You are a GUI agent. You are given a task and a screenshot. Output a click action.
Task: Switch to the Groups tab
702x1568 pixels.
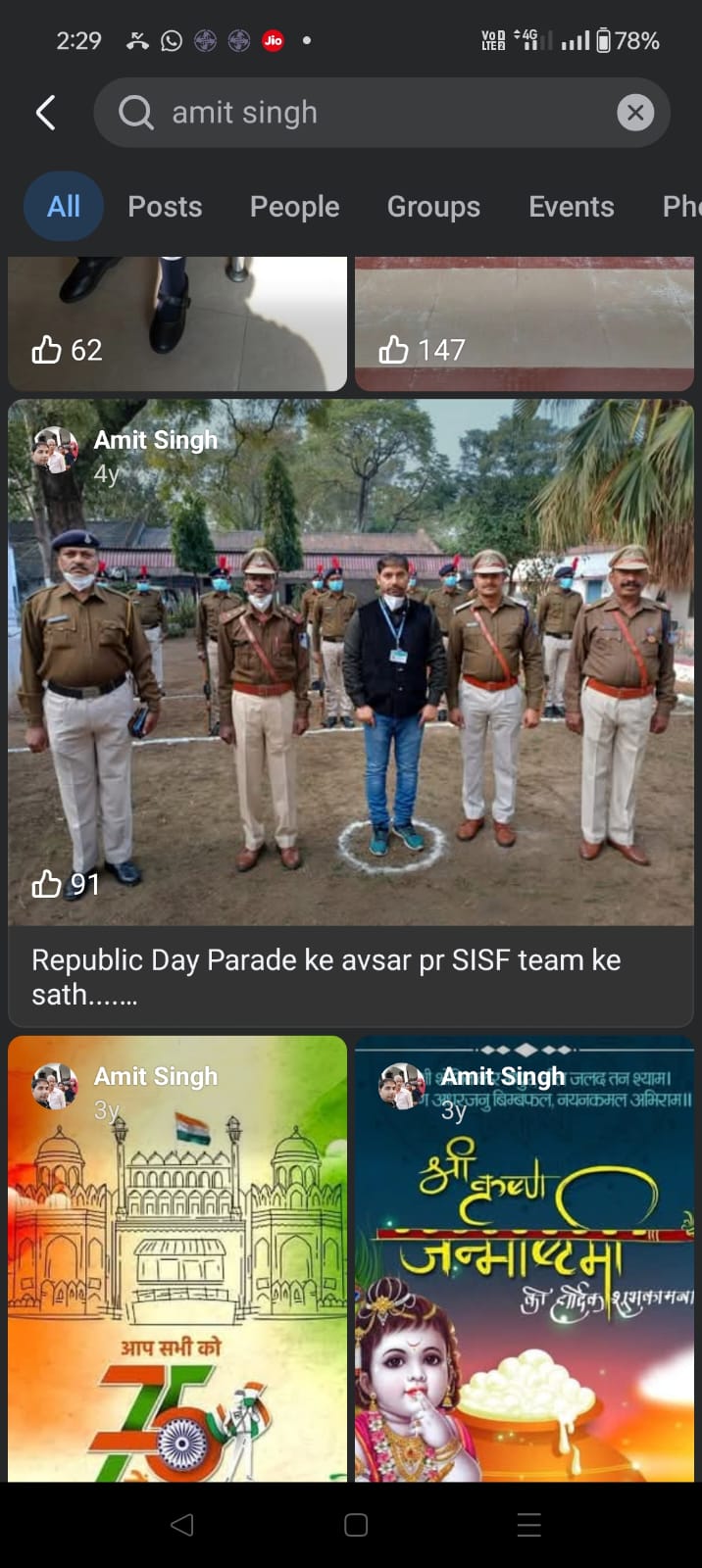(433, 207)
